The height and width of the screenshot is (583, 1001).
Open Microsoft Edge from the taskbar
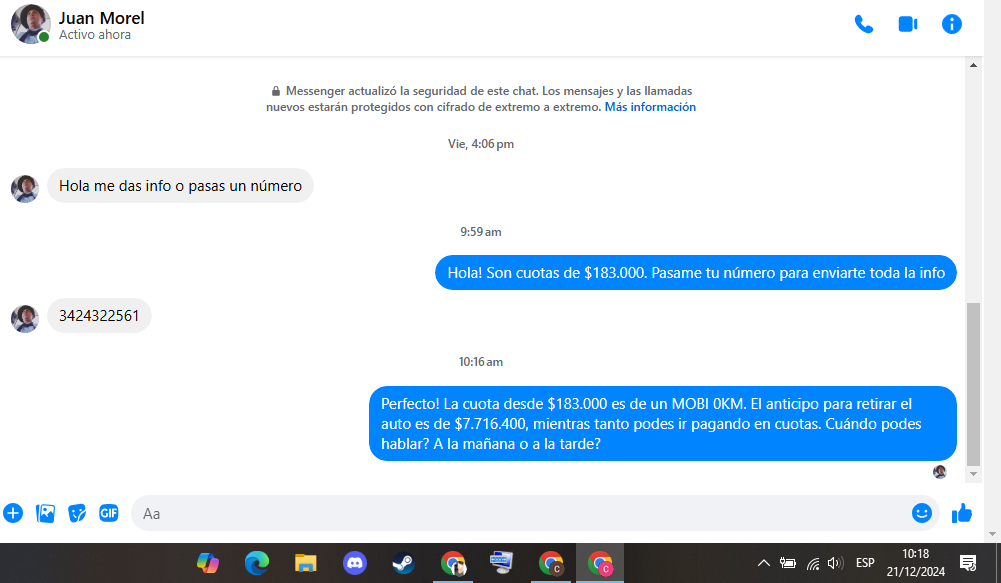(257, 563)
